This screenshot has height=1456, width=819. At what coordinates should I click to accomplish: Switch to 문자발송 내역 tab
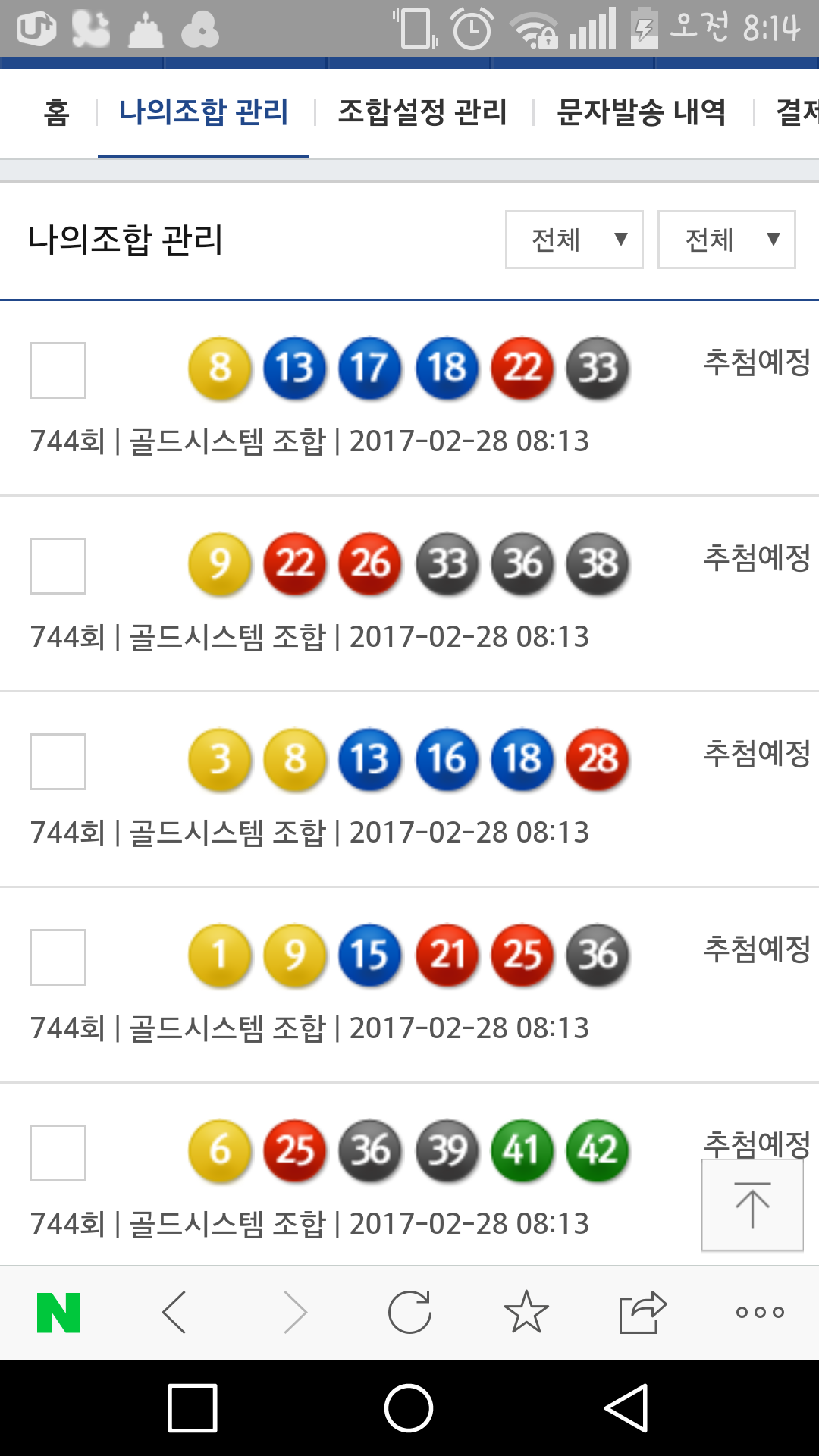(642, 112)
